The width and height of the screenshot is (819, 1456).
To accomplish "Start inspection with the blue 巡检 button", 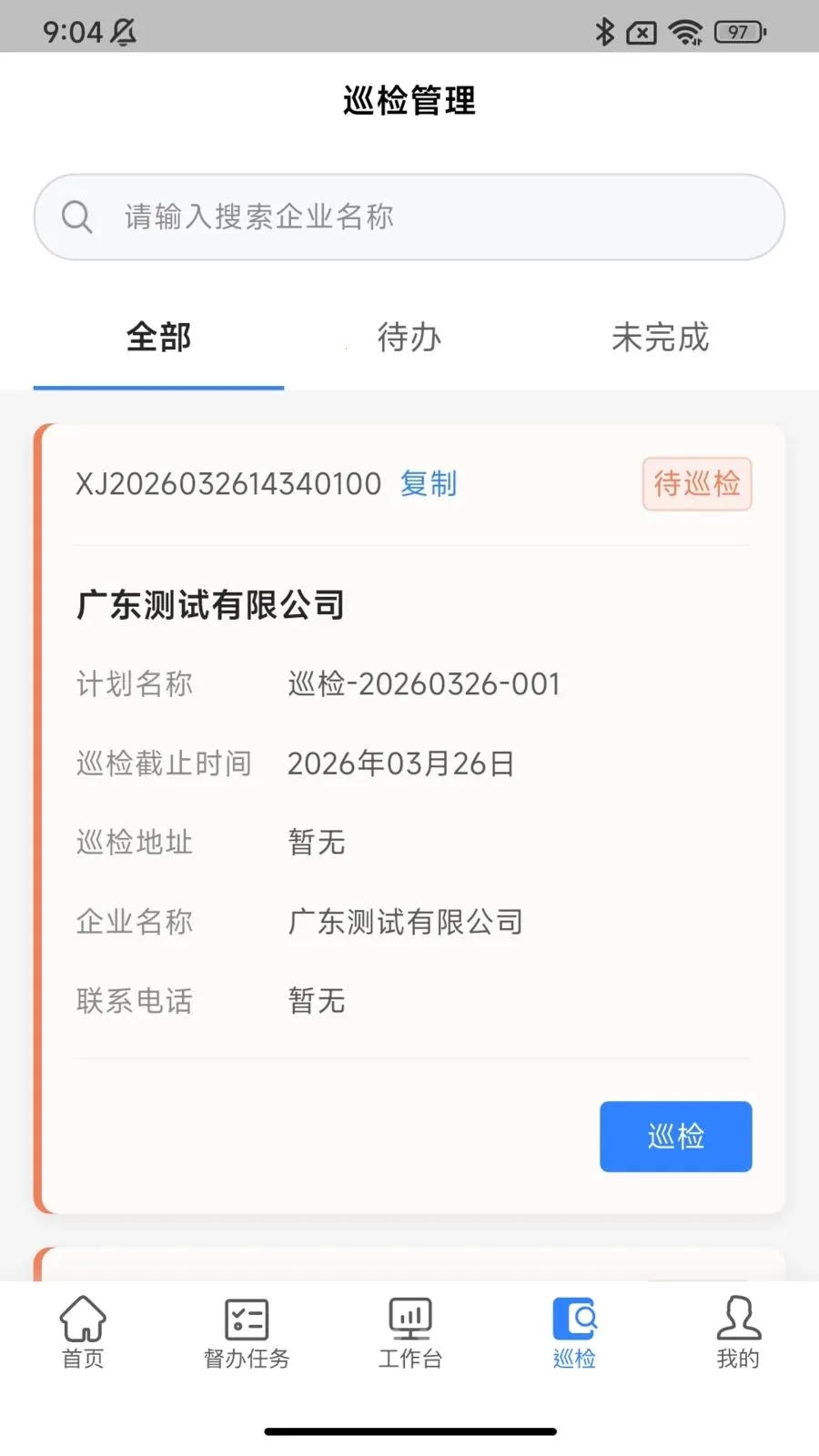I will click(x=675, y=1137).
